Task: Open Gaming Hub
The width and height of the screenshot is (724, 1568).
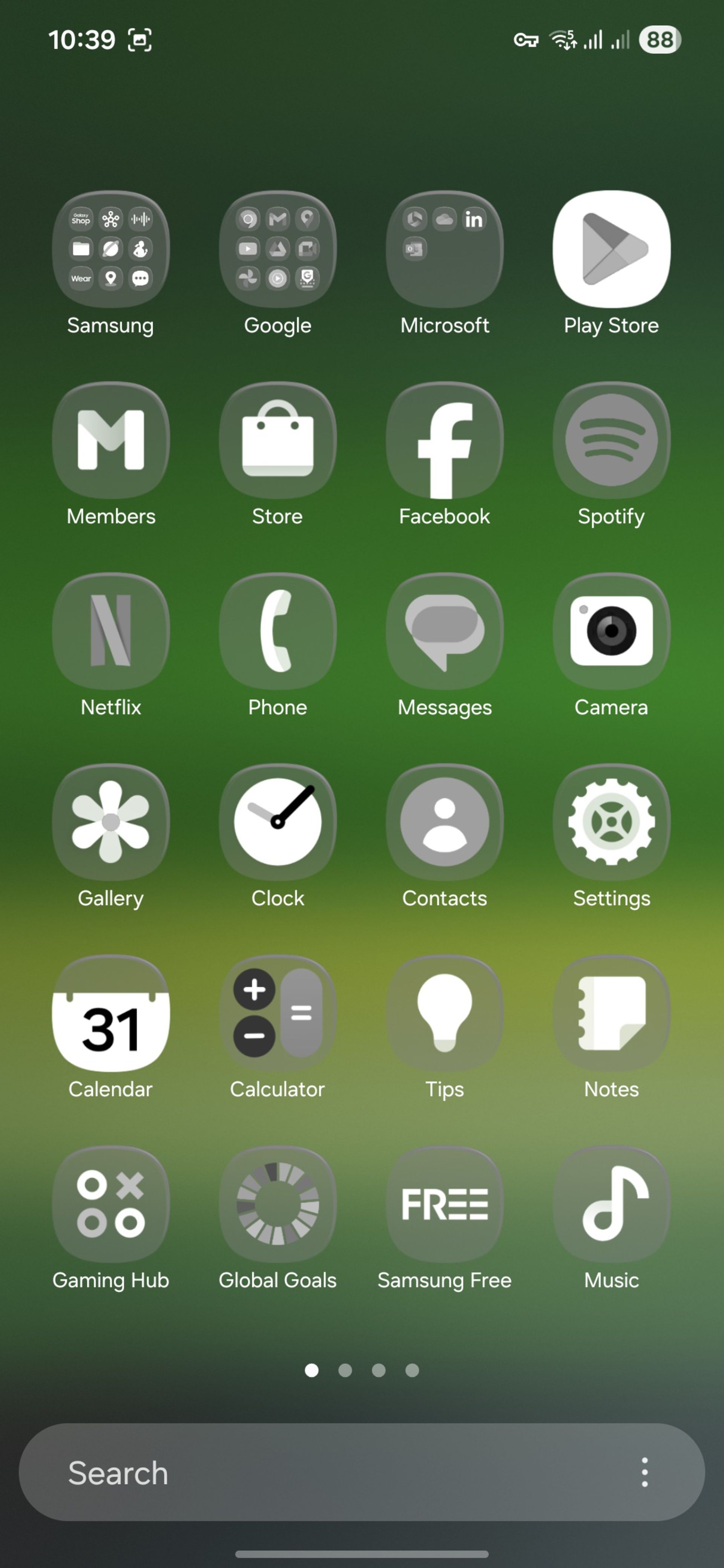Action: [x=111, y=1204]
